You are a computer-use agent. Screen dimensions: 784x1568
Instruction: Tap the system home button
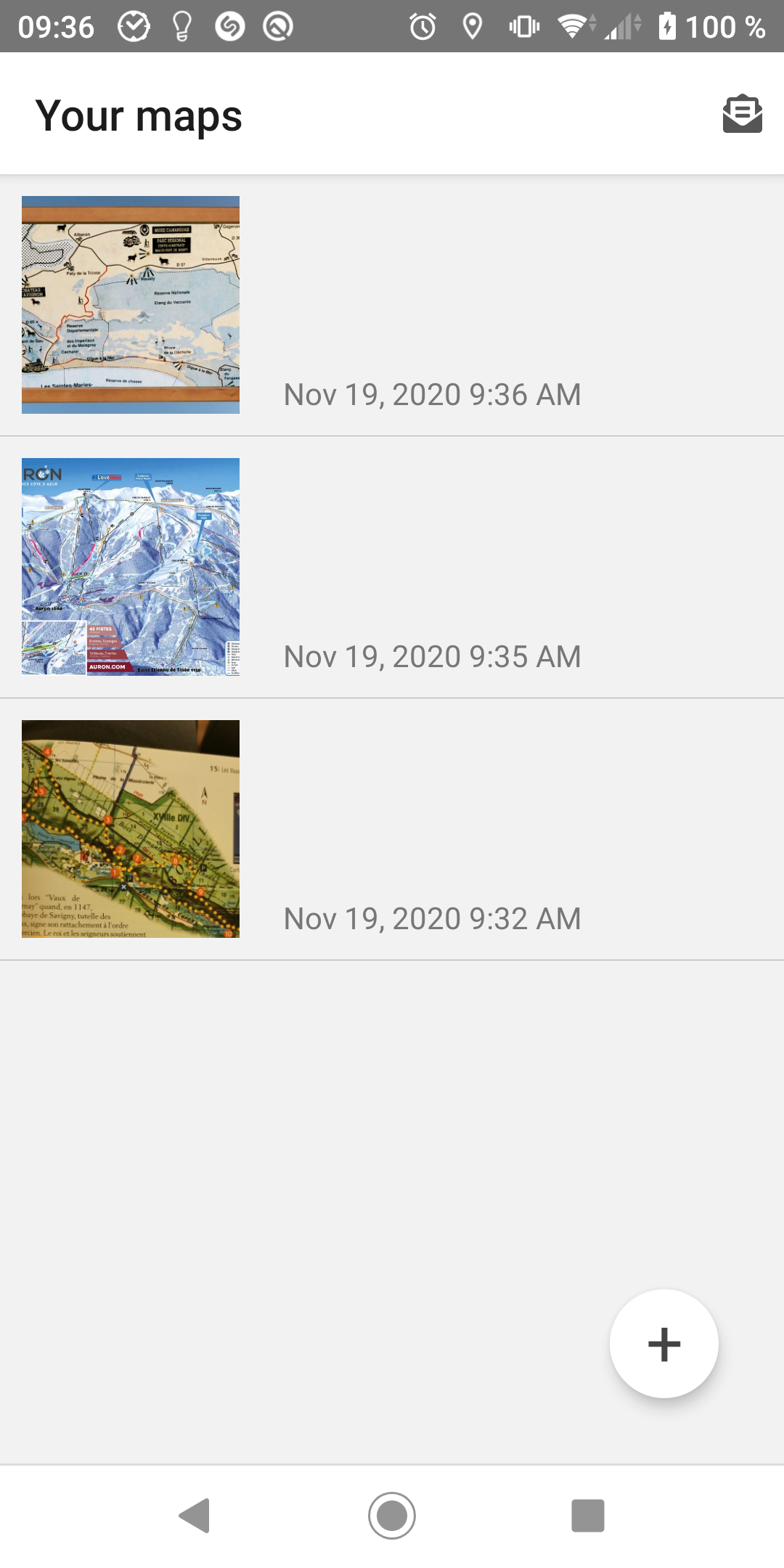point(392,1516)
